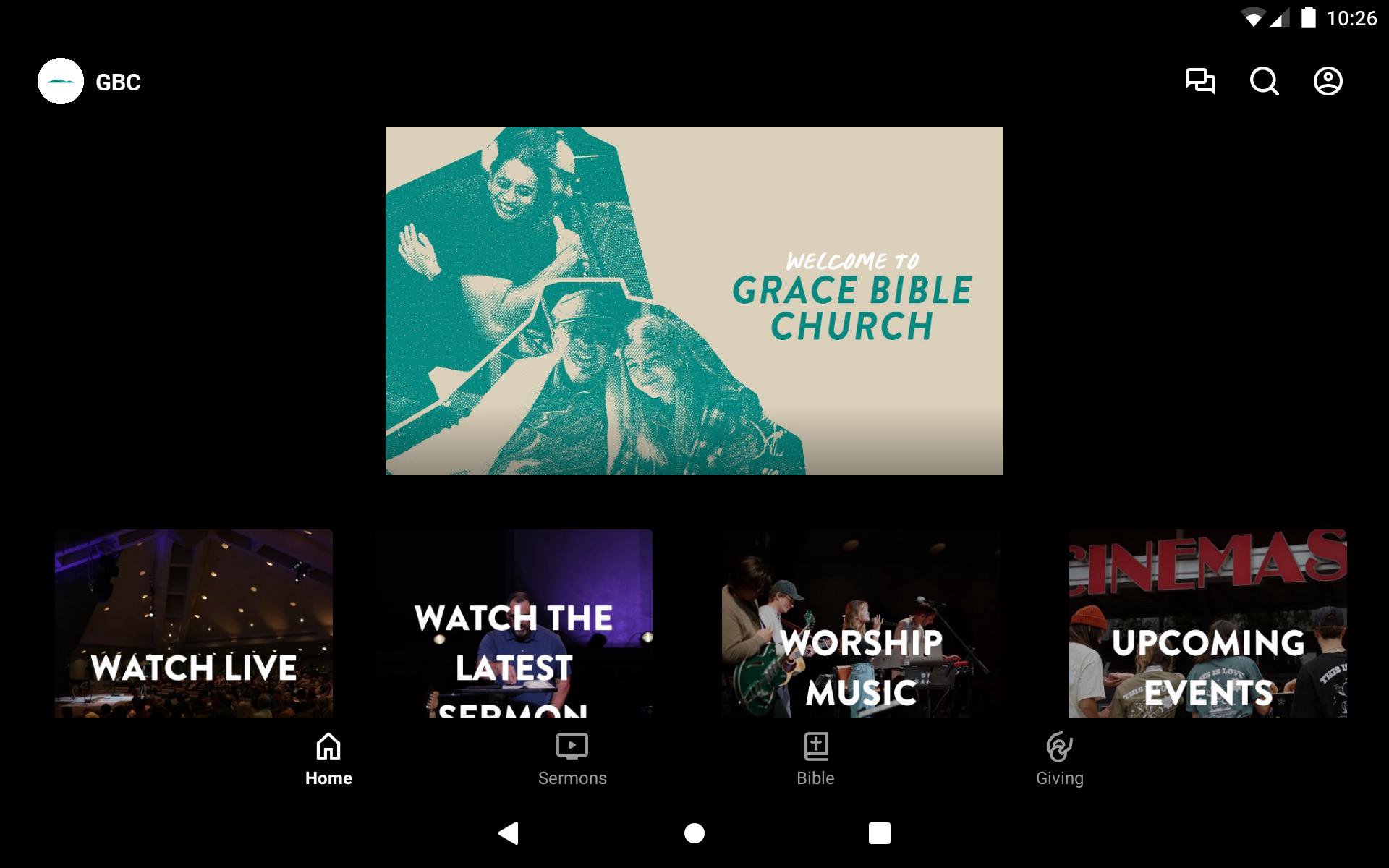Open the Welcome to Grace Bible Church banner
1389x868 pixels.
pos(694,301)
